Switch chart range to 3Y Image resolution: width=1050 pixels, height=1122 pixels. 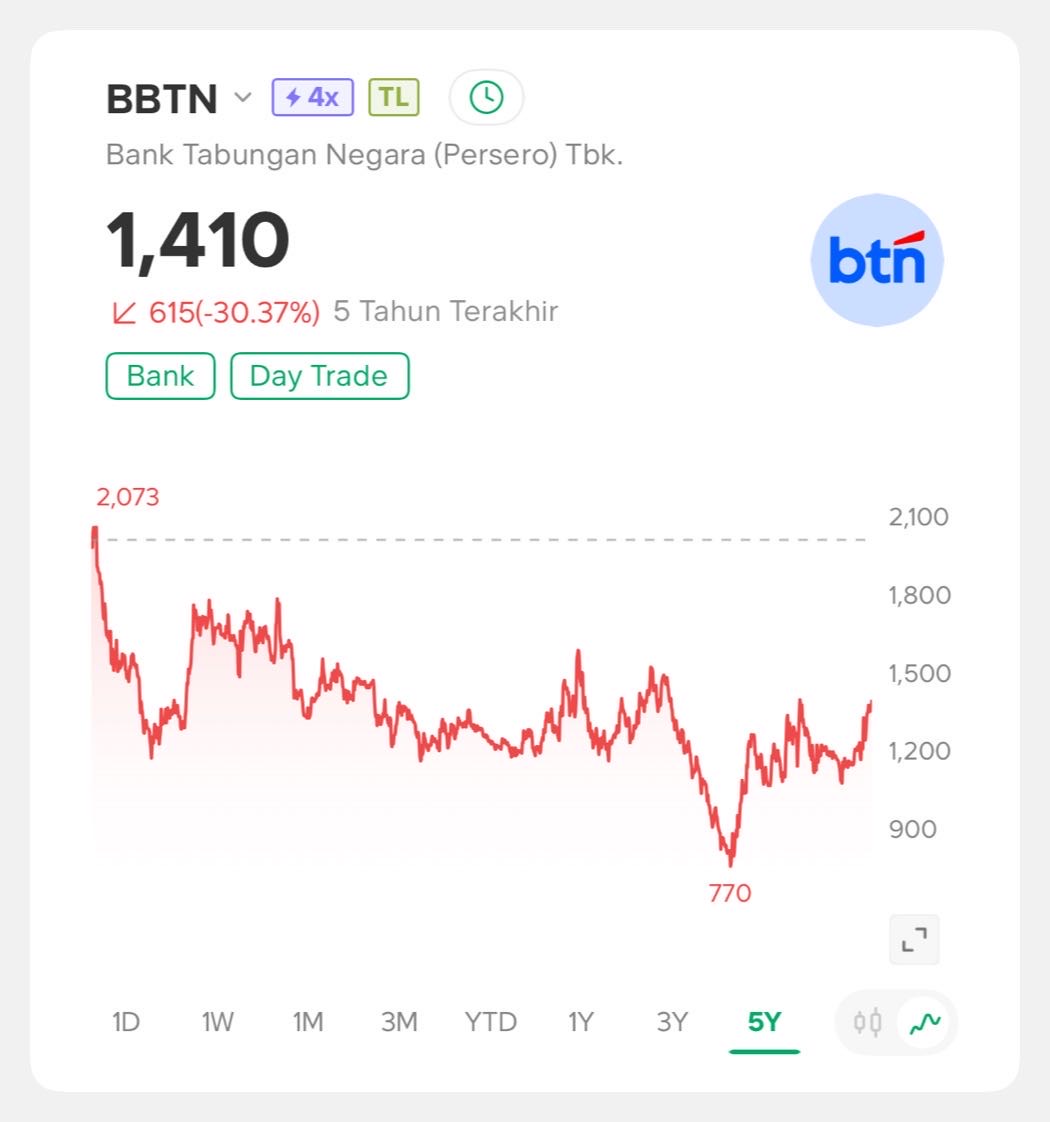672,1022
